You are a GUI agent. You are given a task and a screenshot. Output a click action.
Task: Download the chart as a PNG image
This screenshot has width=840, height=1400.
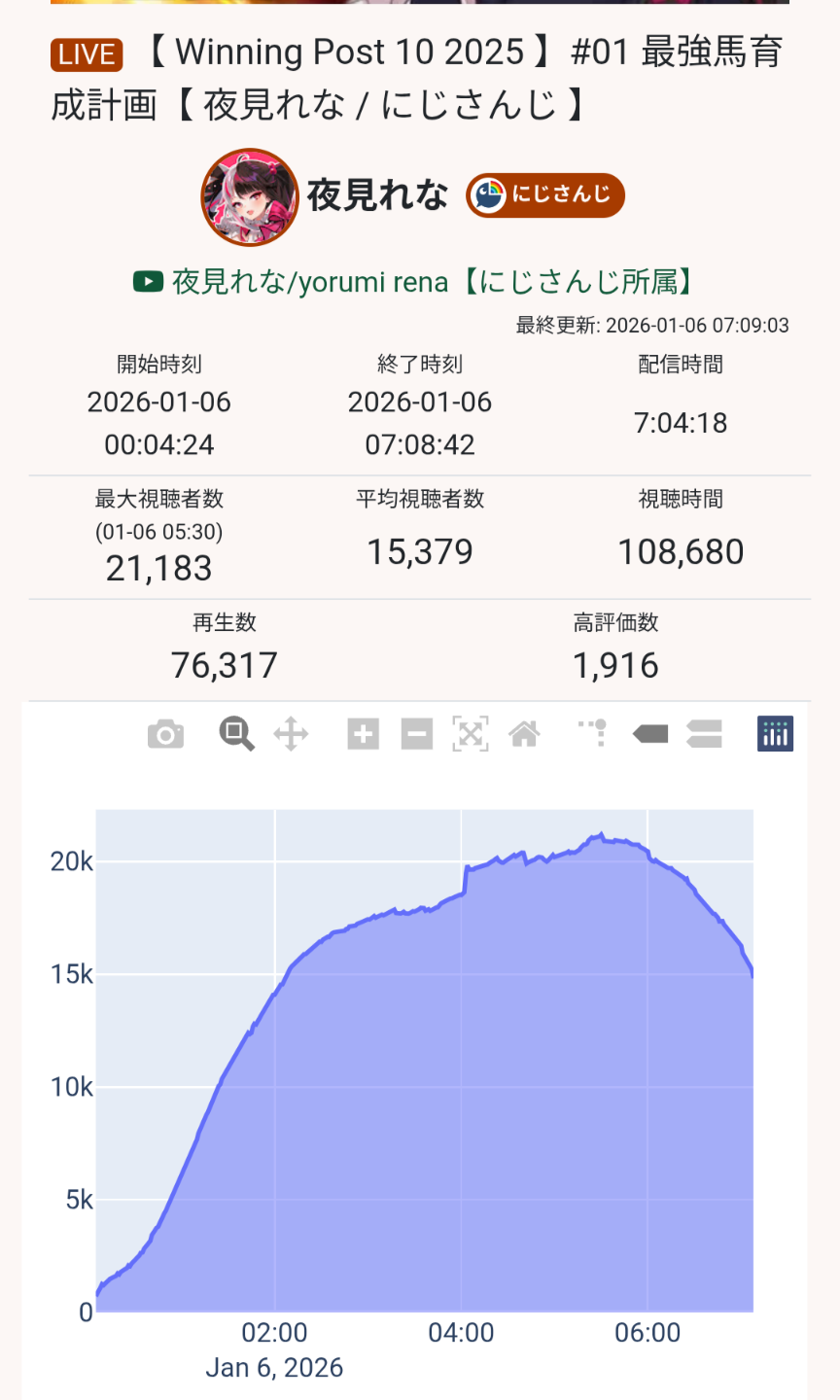(x=165, y=734)
